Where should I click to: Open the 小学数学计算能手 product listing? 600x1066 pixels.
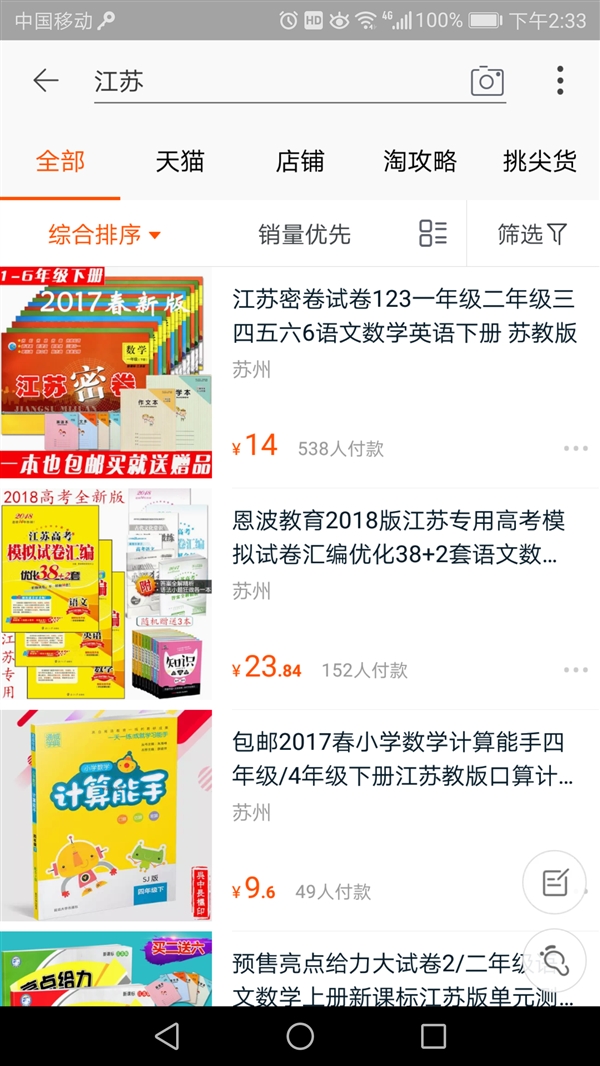[x=400, y=758]
